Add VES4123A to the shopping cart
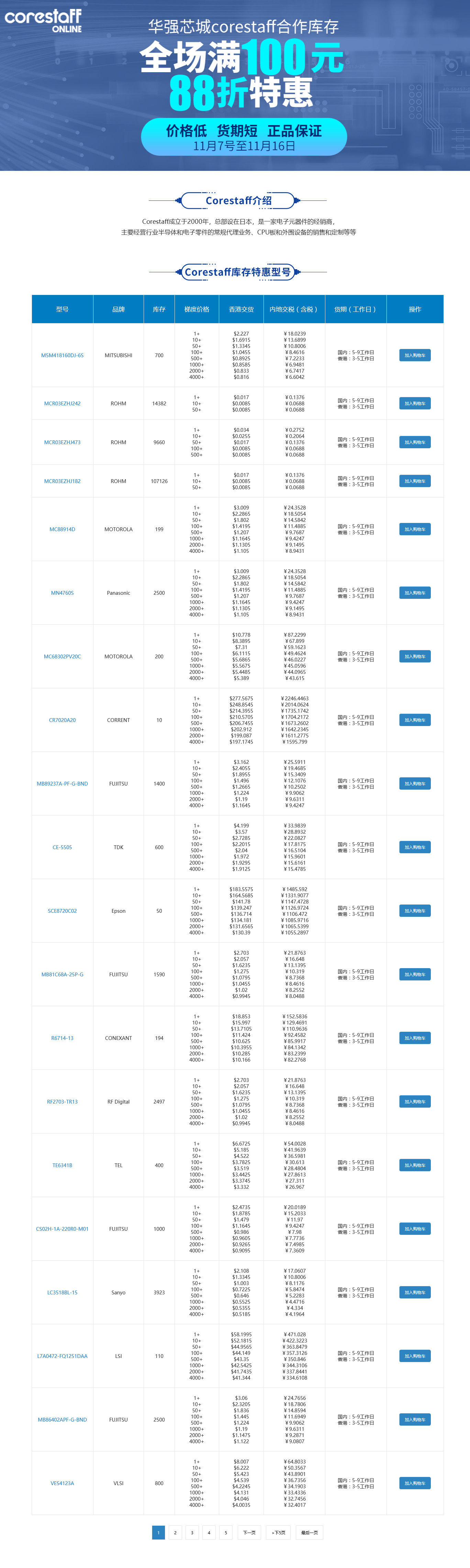Viewport: 470px width, 1568px height. (x=415, y=1483)
